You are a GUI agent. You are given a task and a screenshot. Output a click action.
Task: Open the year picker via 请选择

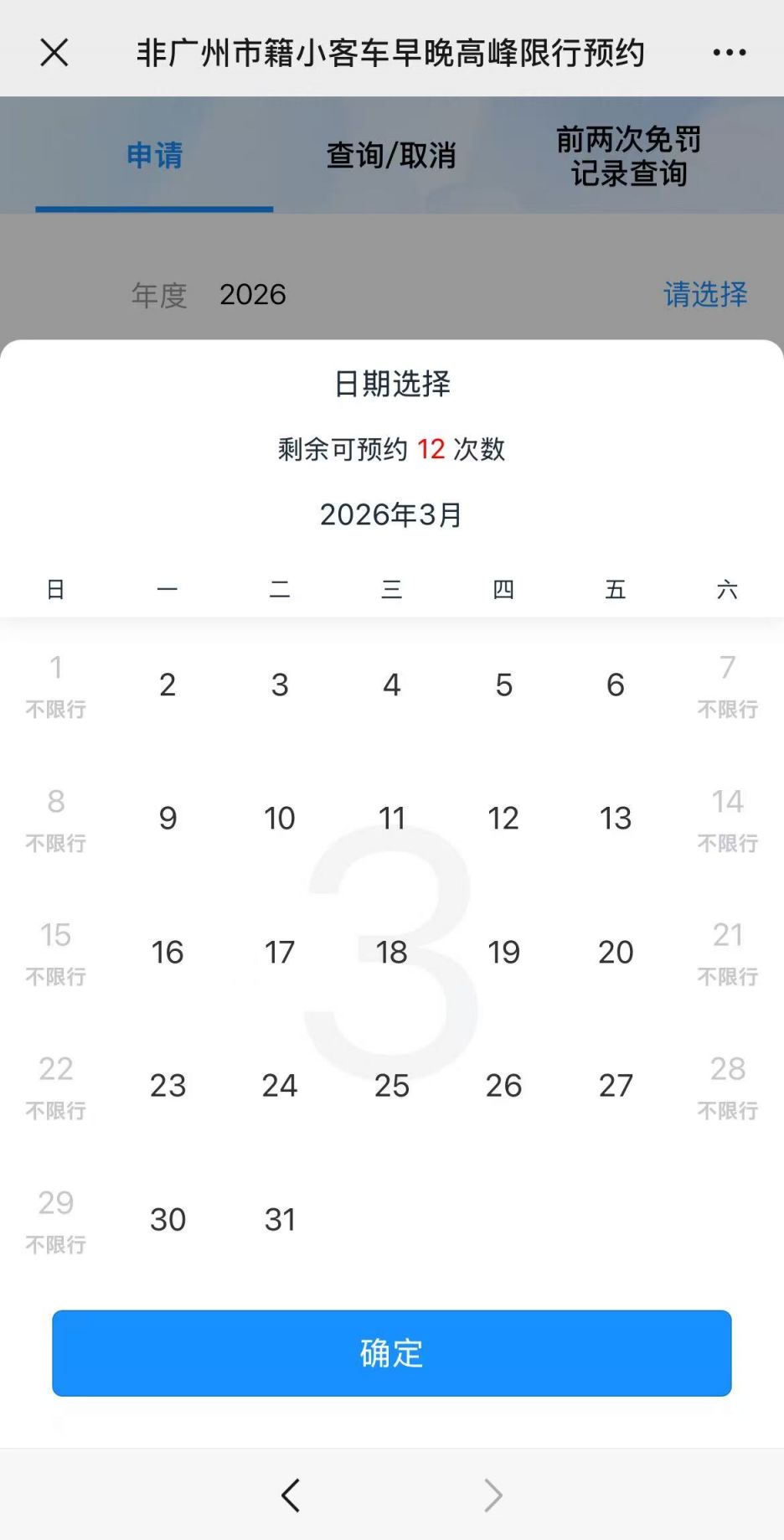pos(705,295)
